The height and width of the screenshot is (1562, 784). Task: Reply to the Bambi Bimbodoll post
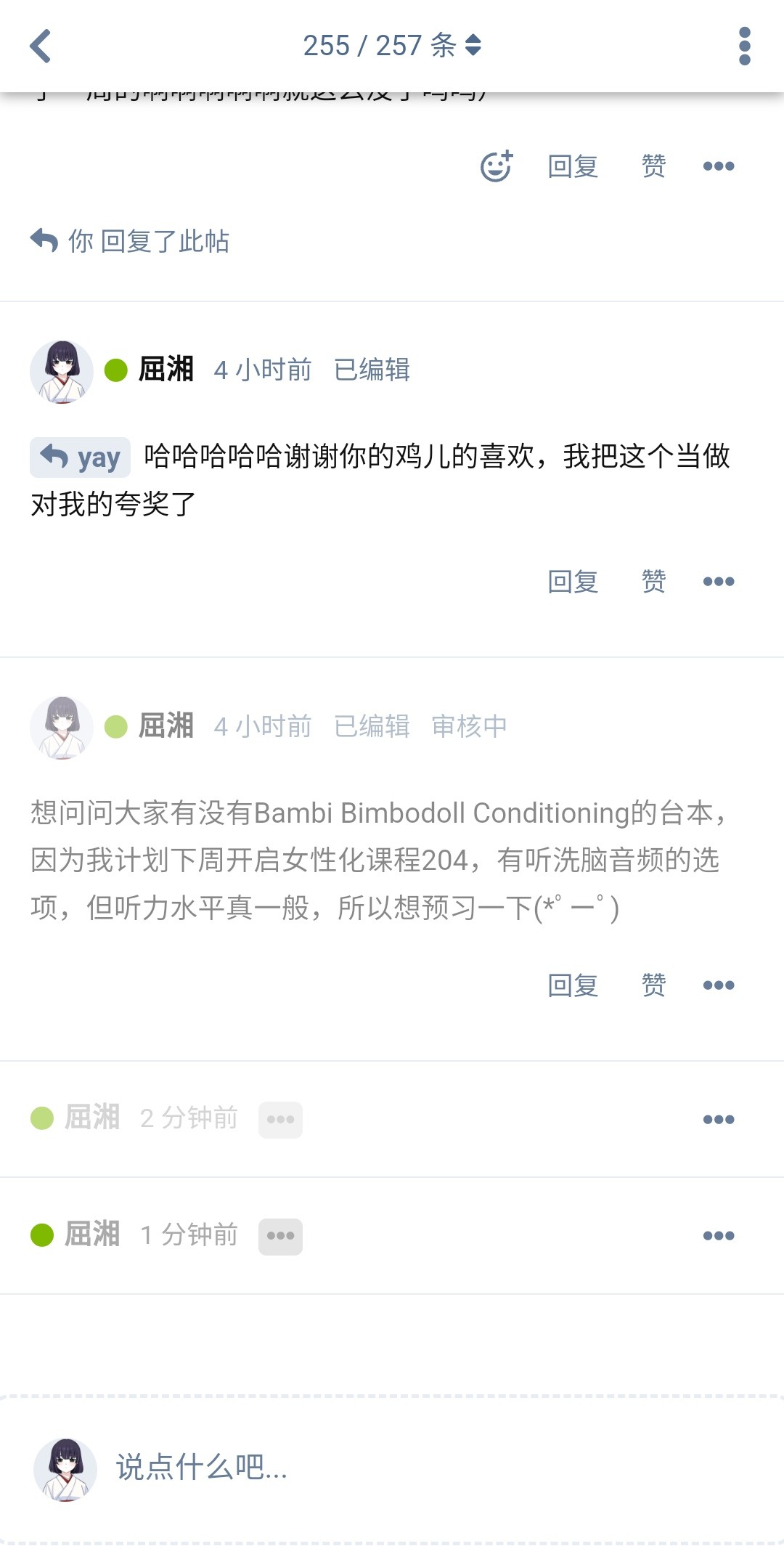573,985
